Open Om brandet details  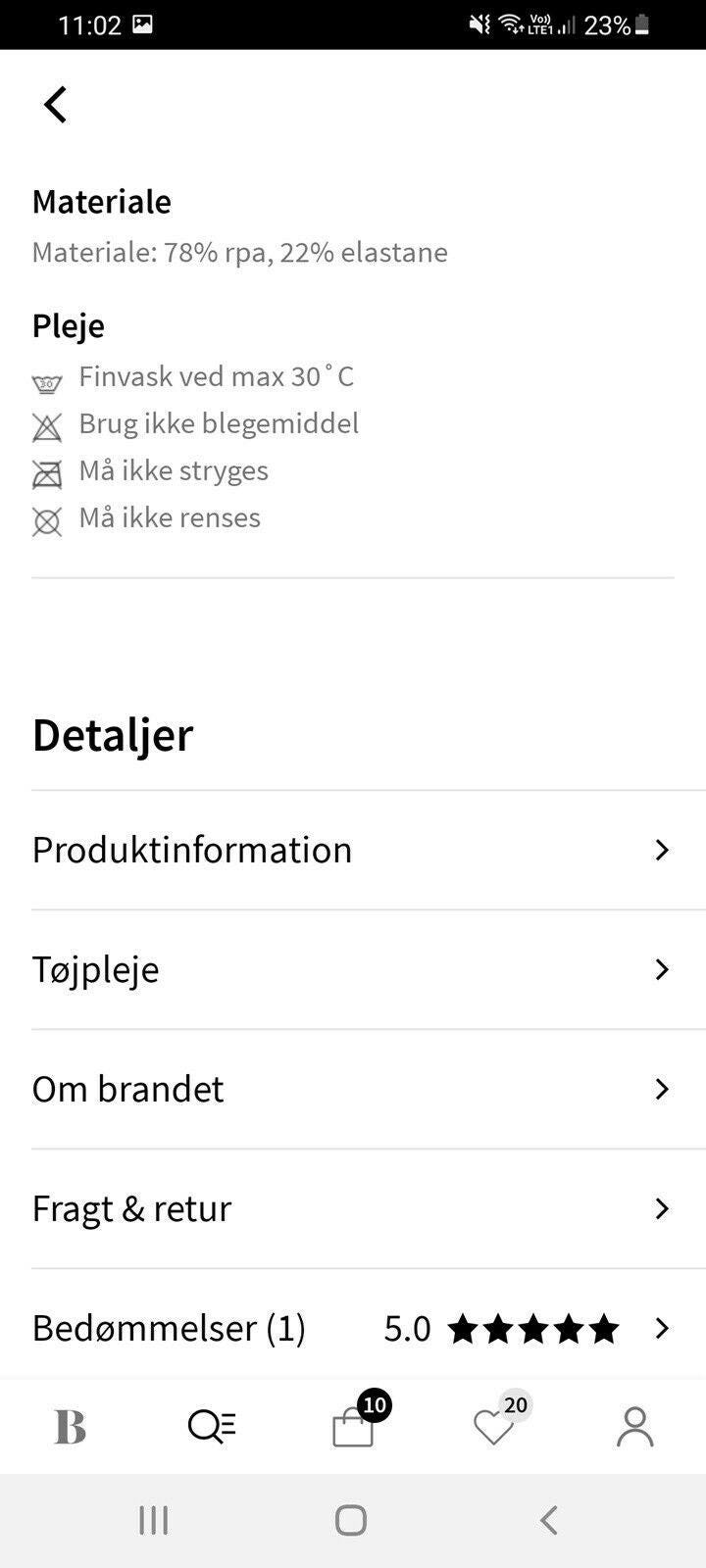point(353,1089)
